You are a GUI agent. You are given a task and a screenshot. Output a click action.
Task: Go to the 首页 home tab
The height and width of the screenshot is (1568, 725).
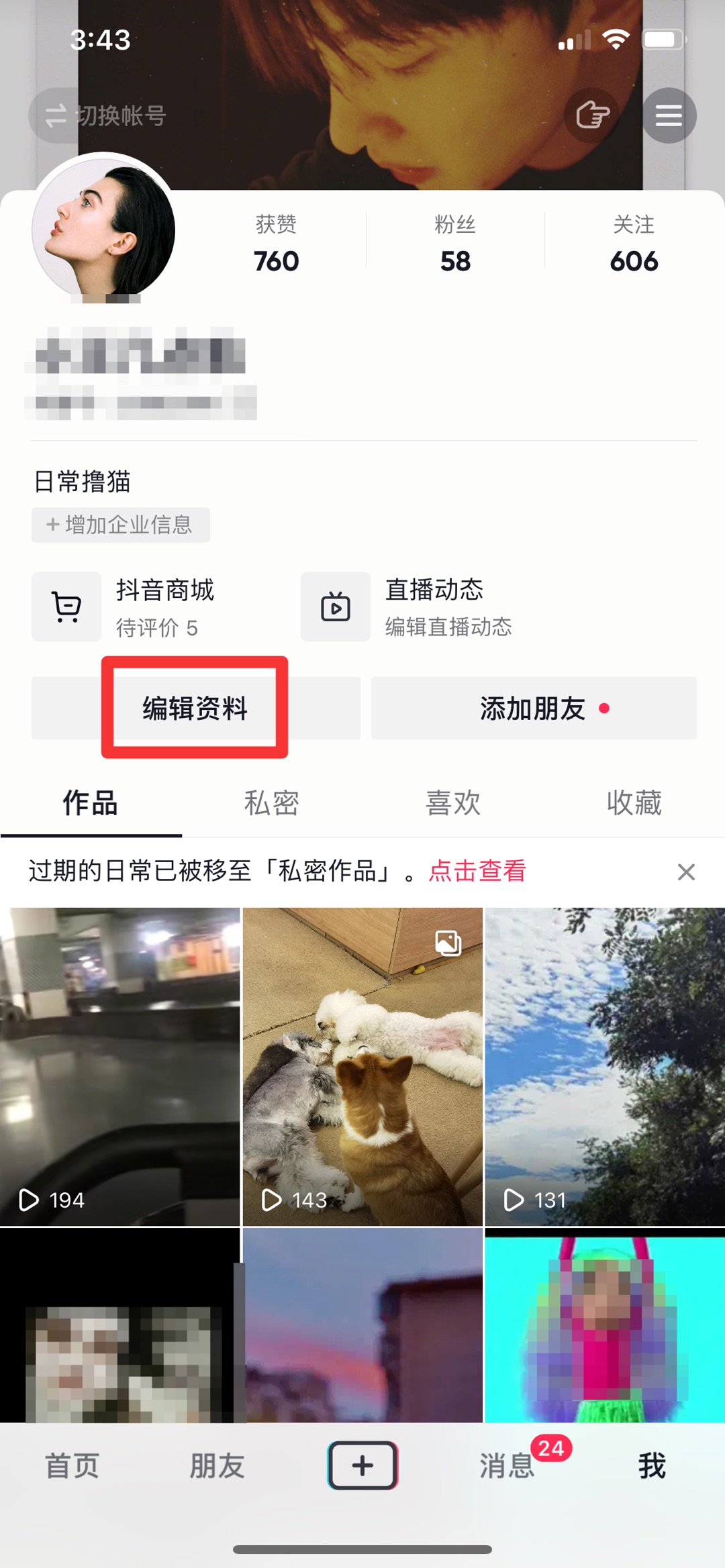pyautogui.click(x=72, y=1465)
